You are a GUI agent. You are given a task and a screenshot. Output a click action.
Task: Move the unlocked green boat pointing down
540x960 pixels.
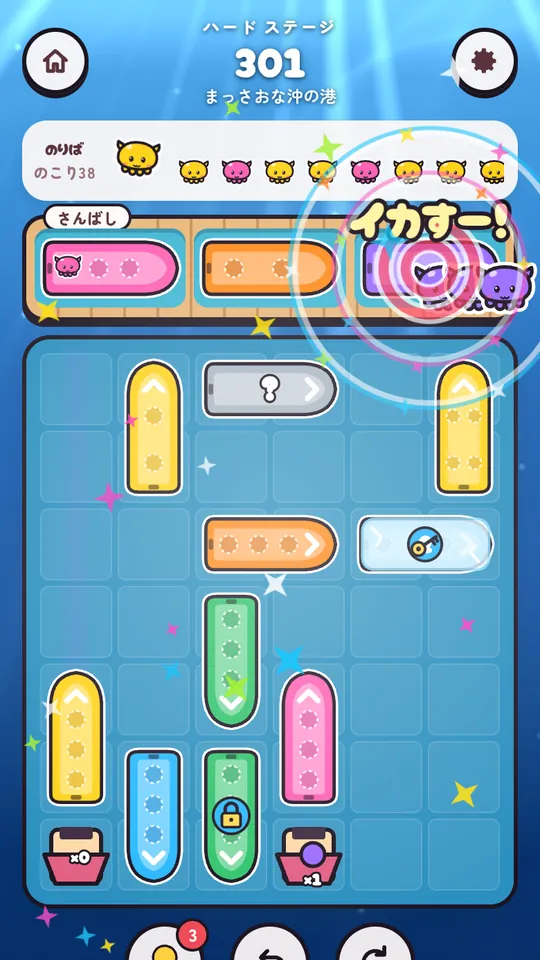click(x=231, y=660)
